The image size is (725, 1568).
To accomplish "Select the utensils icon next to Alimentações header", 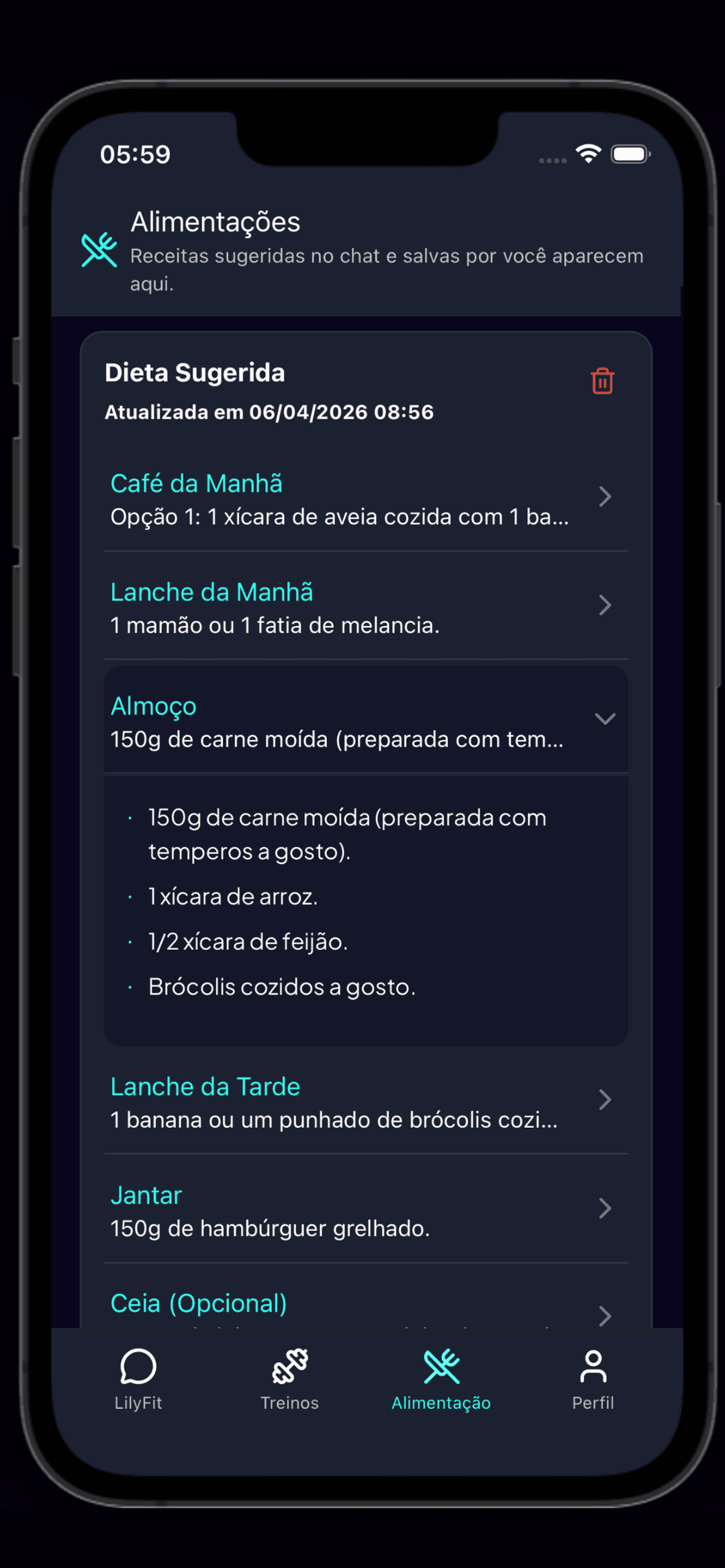I will [x=98, y=252].
